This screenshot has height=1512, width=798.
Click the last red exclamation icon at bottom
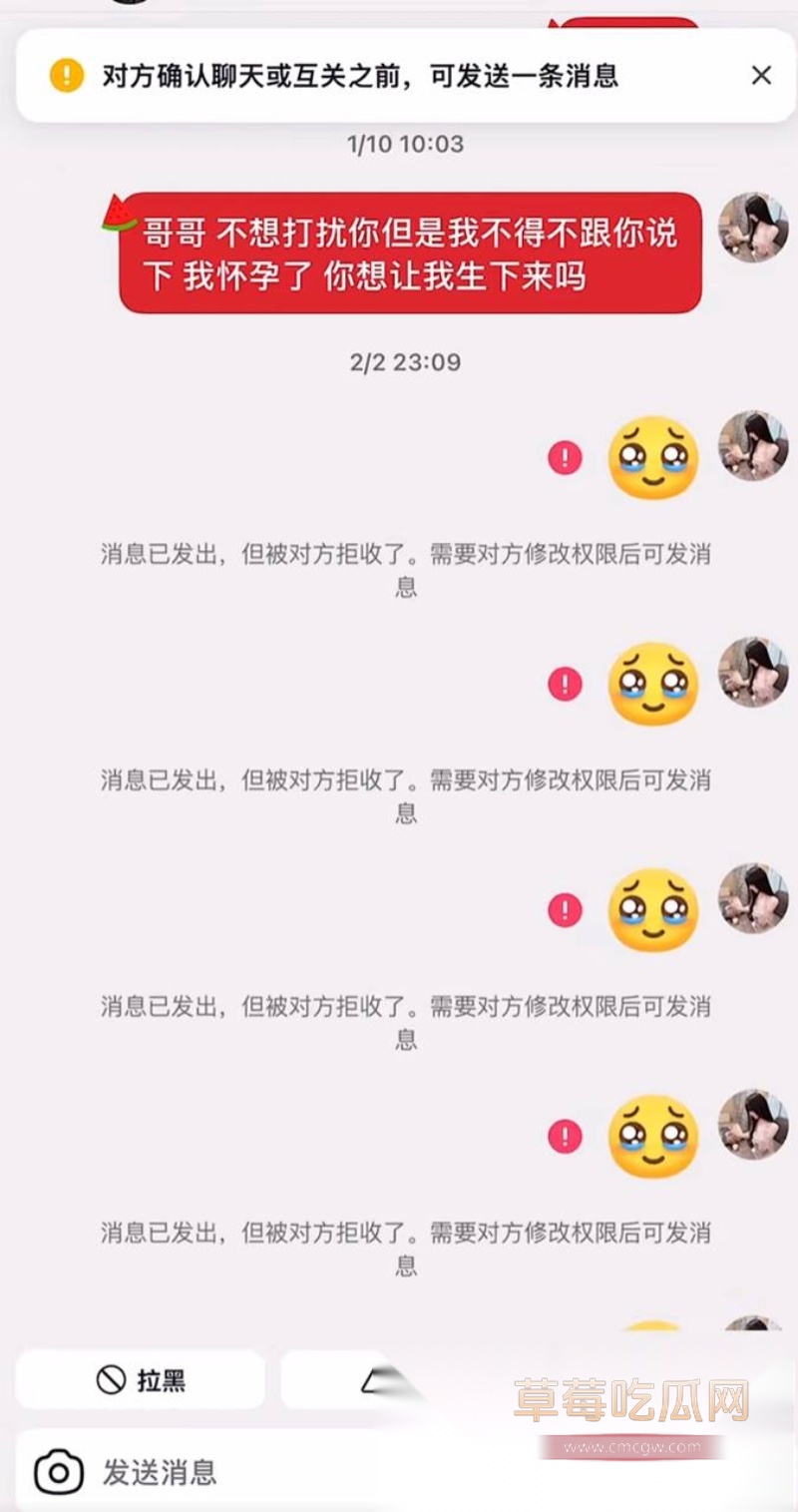pos(565,1134)
